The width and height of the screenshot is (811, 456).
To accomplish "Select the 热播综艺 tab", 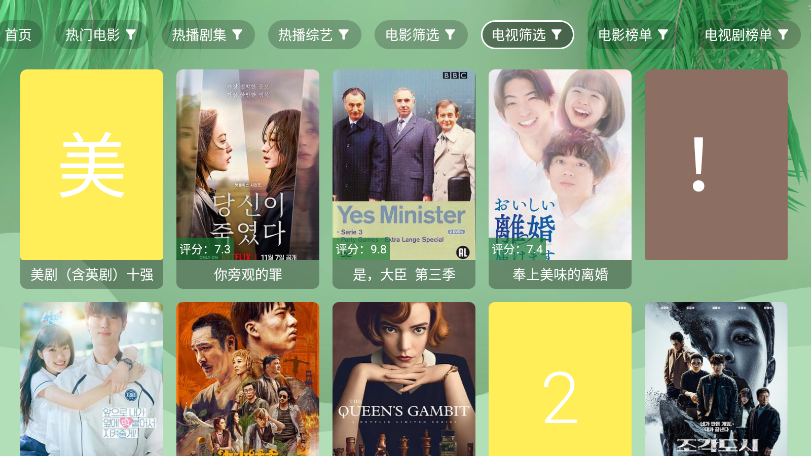I will 314,35.
